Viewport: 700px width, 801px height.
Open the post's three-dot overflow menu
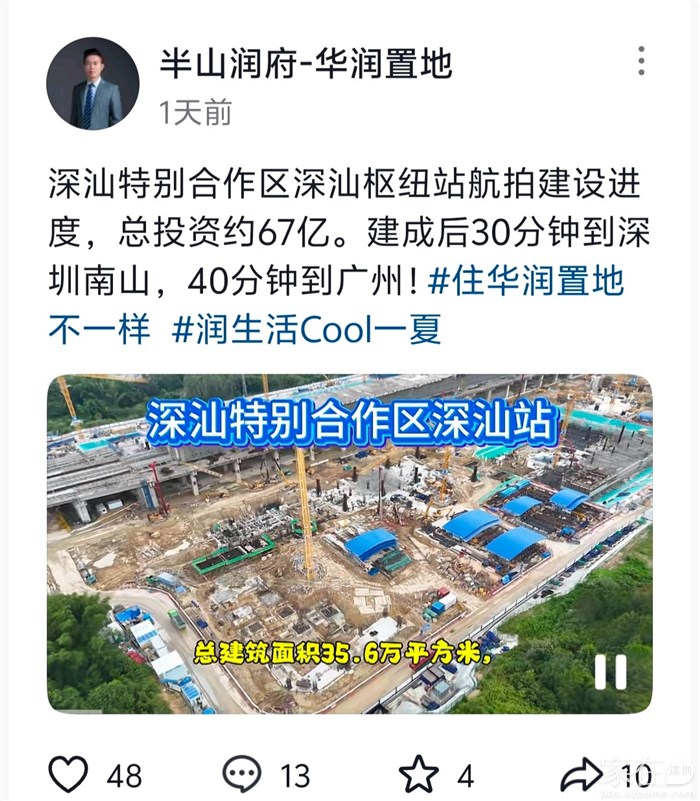click(641, 61)
